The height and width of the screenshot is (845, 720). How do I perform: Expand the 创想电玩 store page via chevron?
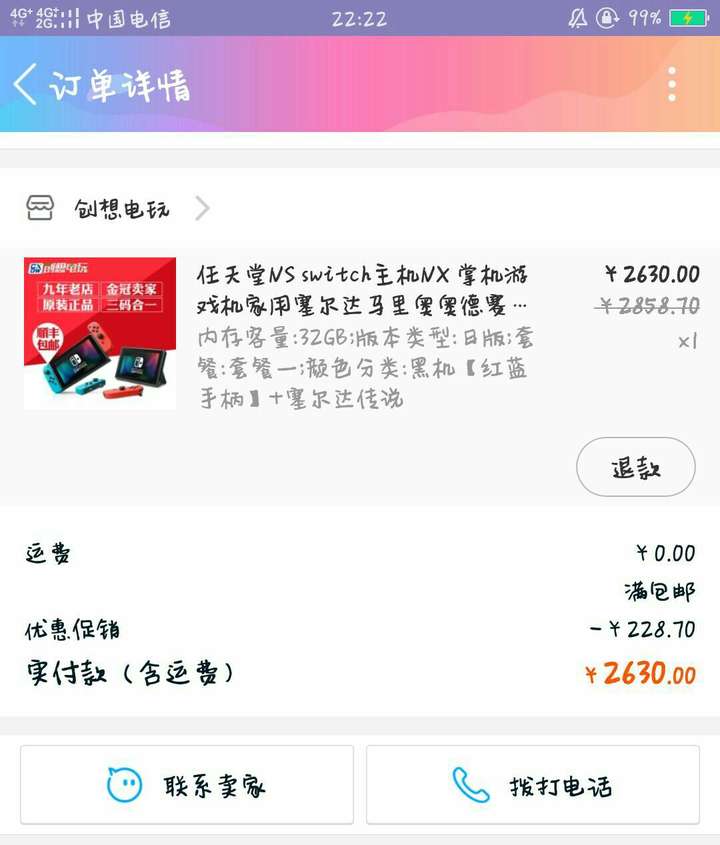[203, 207]
